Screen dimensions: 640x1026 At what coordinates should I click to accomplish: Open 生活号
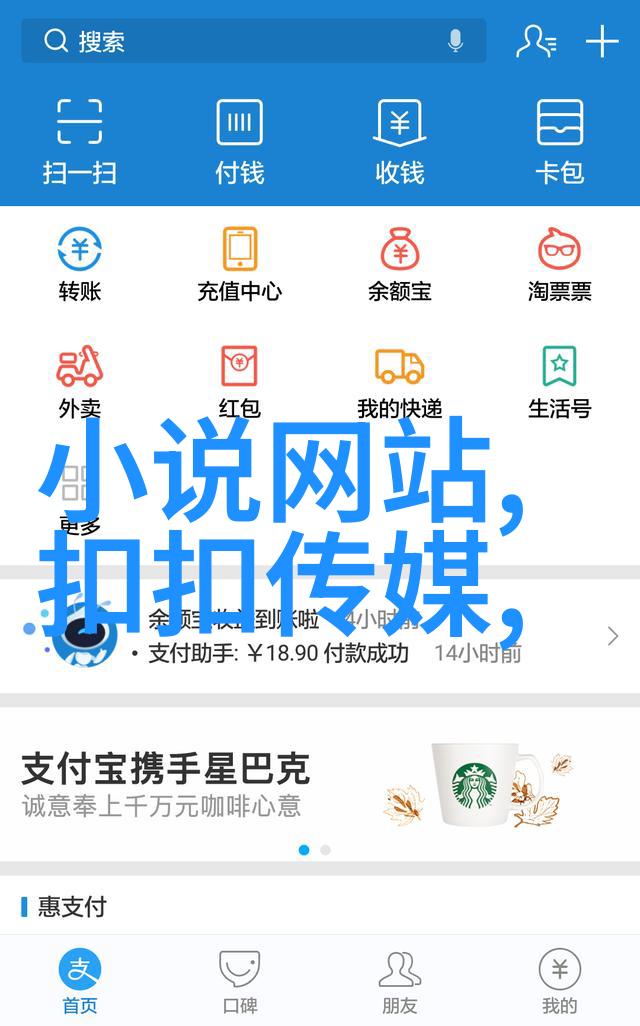pyautogui.click(x=560, y=380)
